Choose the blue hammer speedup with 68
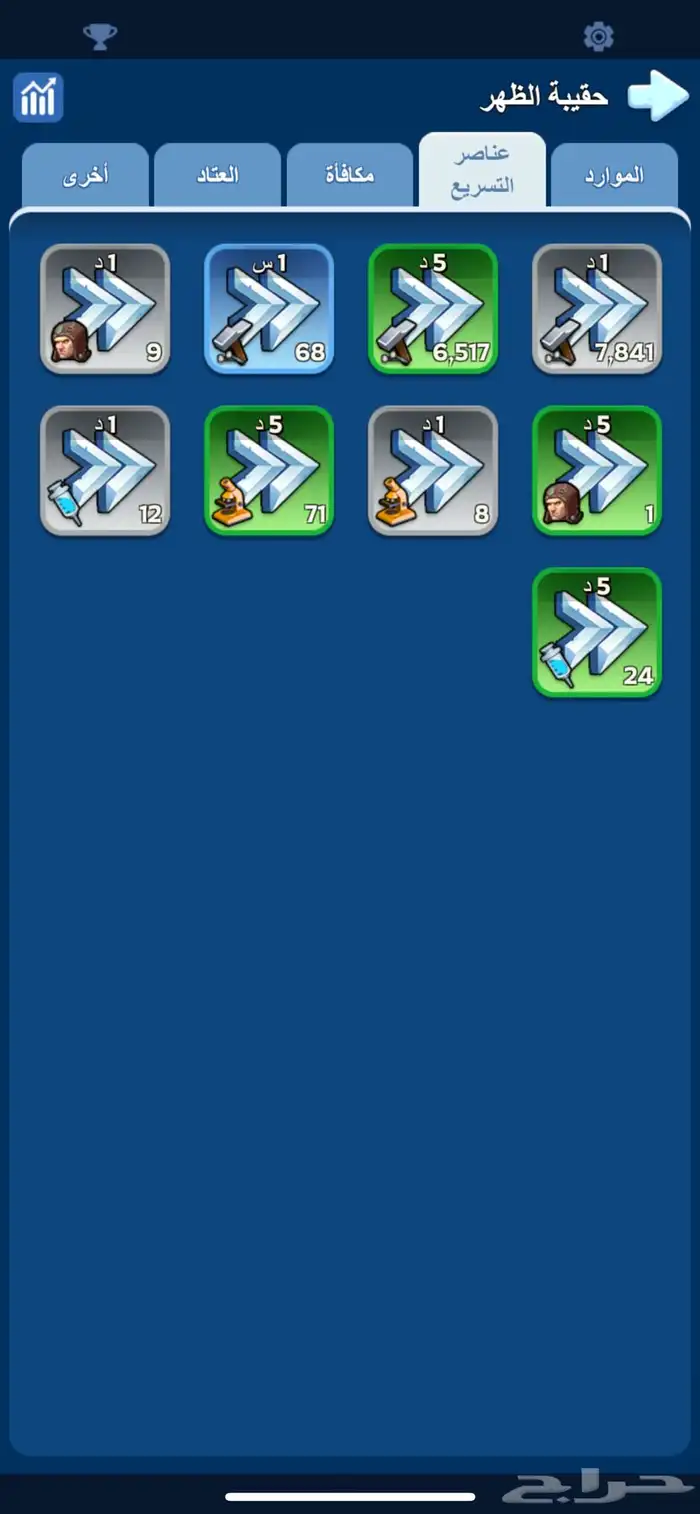Image resolution: width=700 pixels, height=1514 pixels. (269, 309)
